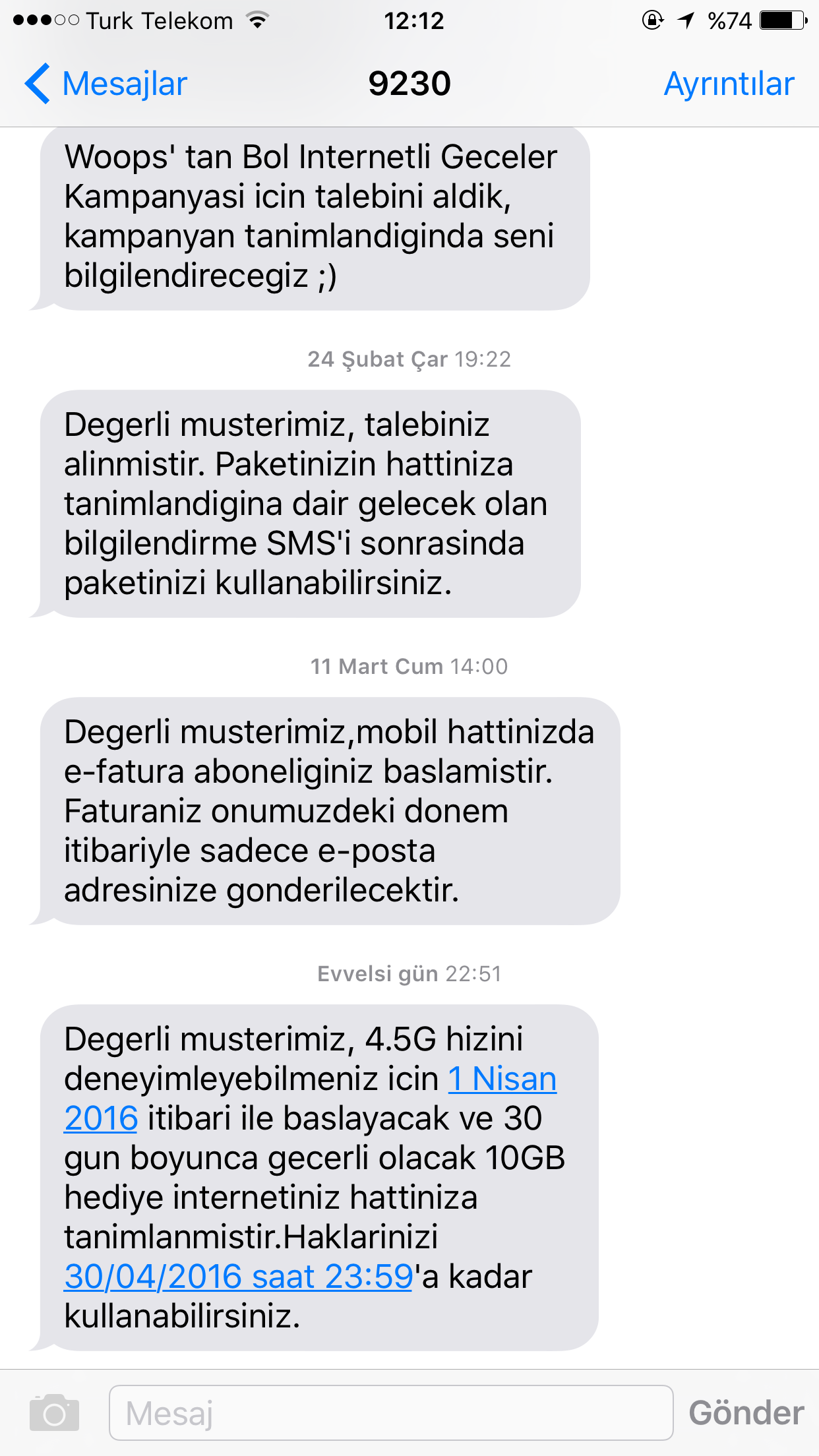
Task: Focus the Mesaj text field
Action: (390, 1412)
